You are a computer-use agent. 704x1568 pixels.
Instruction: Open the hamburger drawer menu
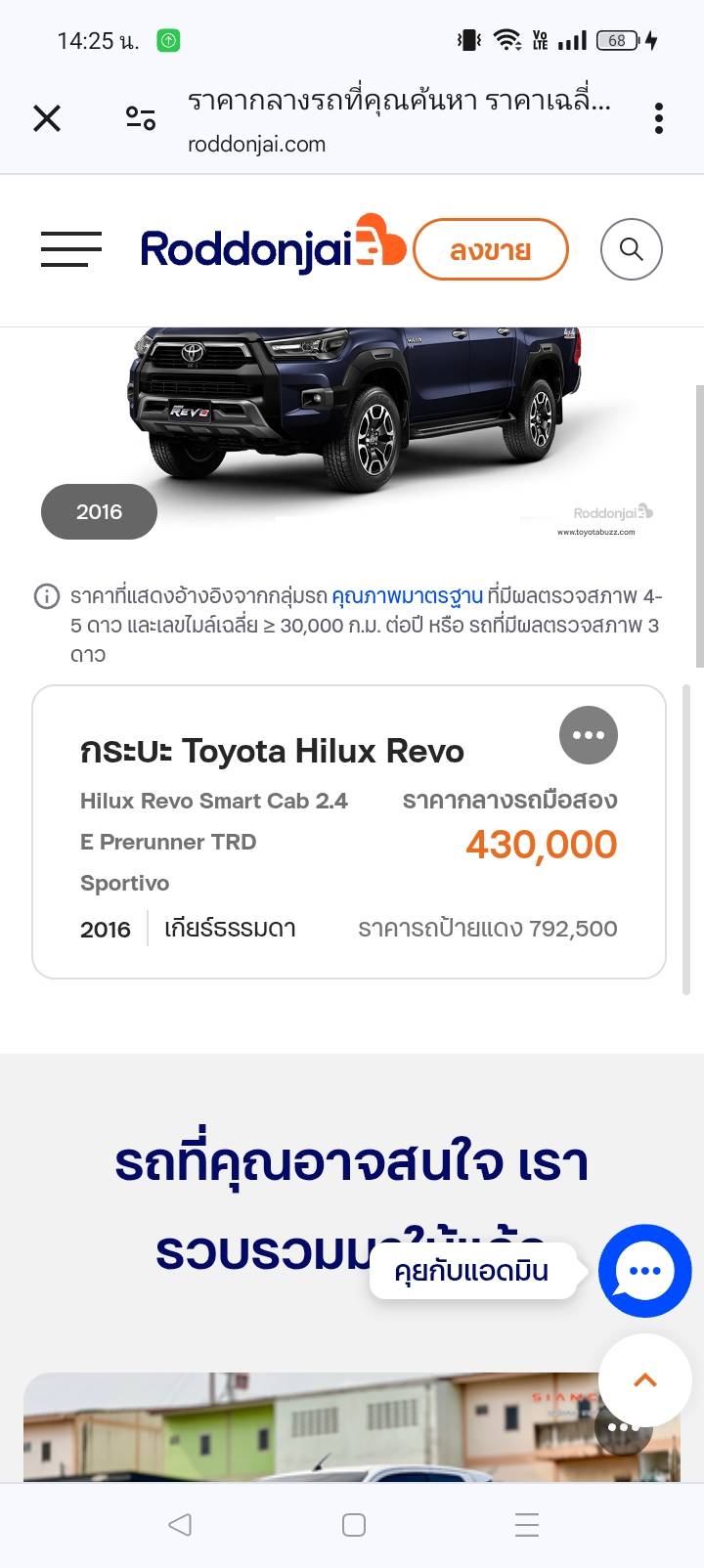pyautogui.click(x=70, y=249)
